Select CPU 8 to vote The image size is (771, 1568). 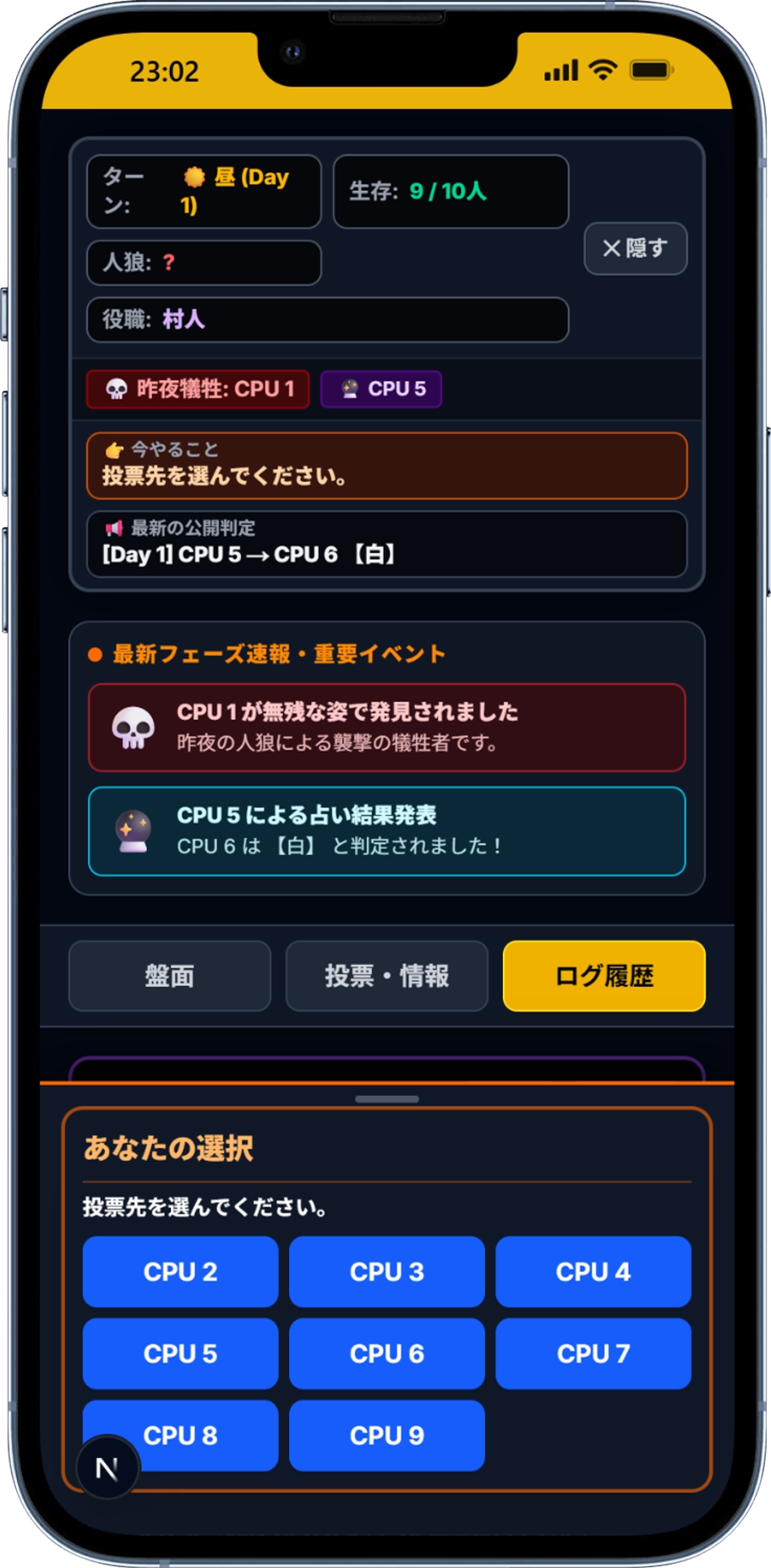[x=180, y=1435]
